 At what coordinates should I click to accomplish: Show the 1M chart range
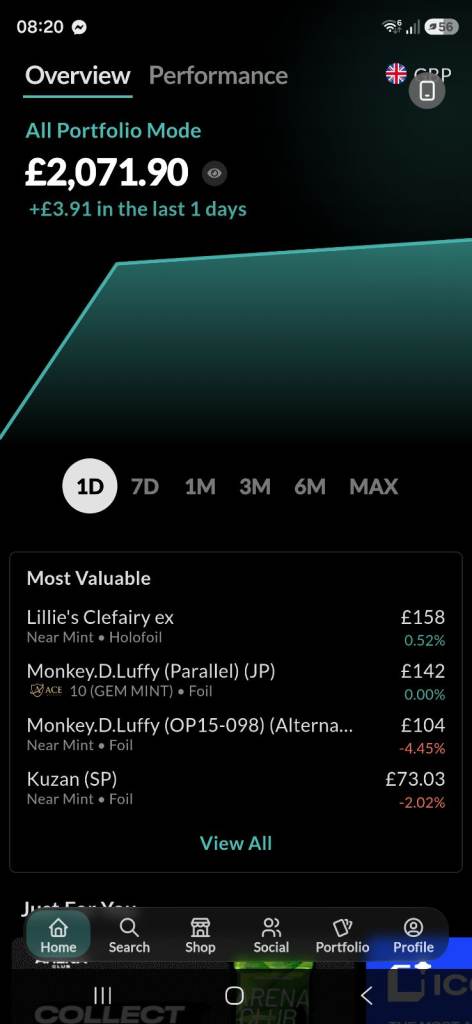tap(200, 487)
